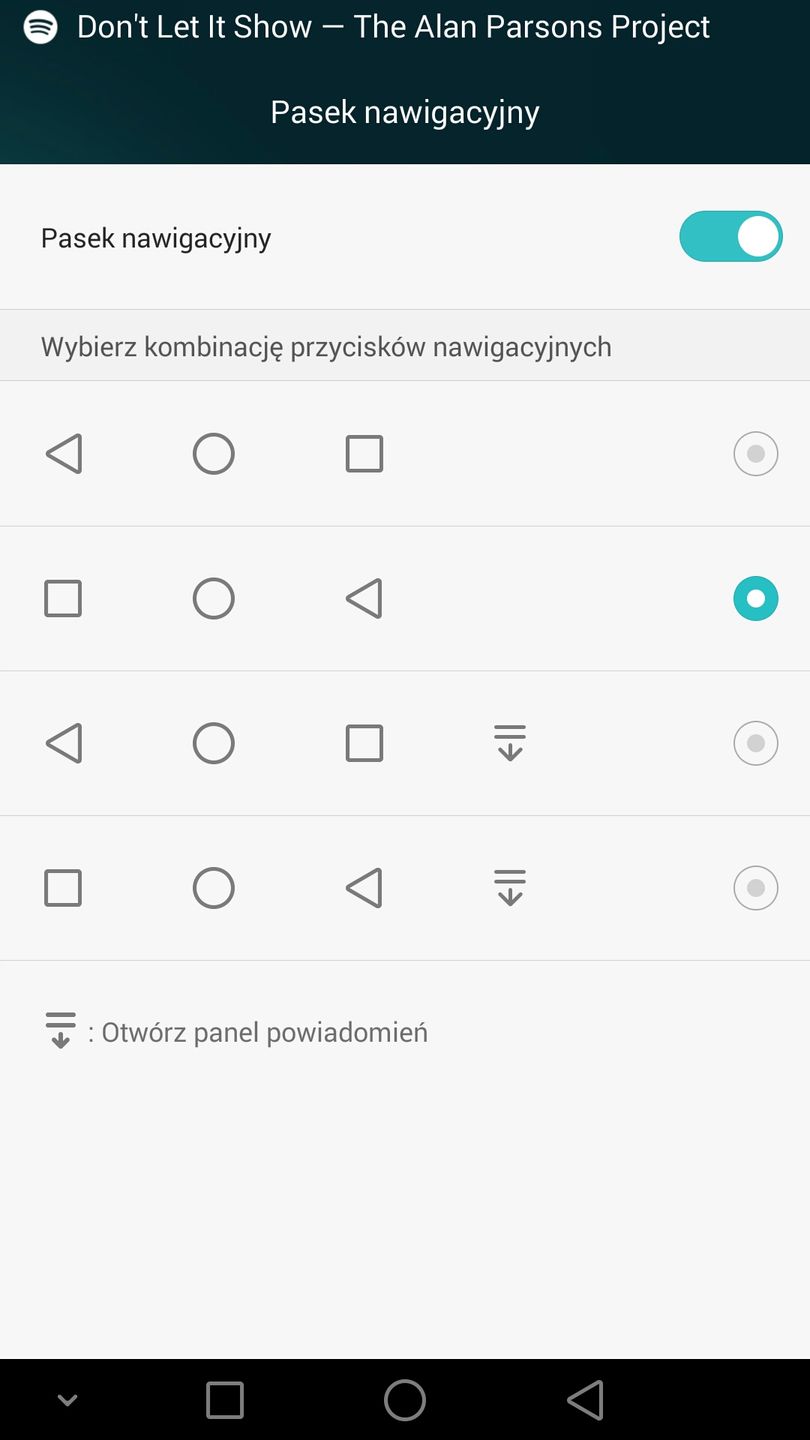Click the notification pull-down icon in the third row
The height and width of the screenshot is (1440, 810).
[x=509, y=743]
